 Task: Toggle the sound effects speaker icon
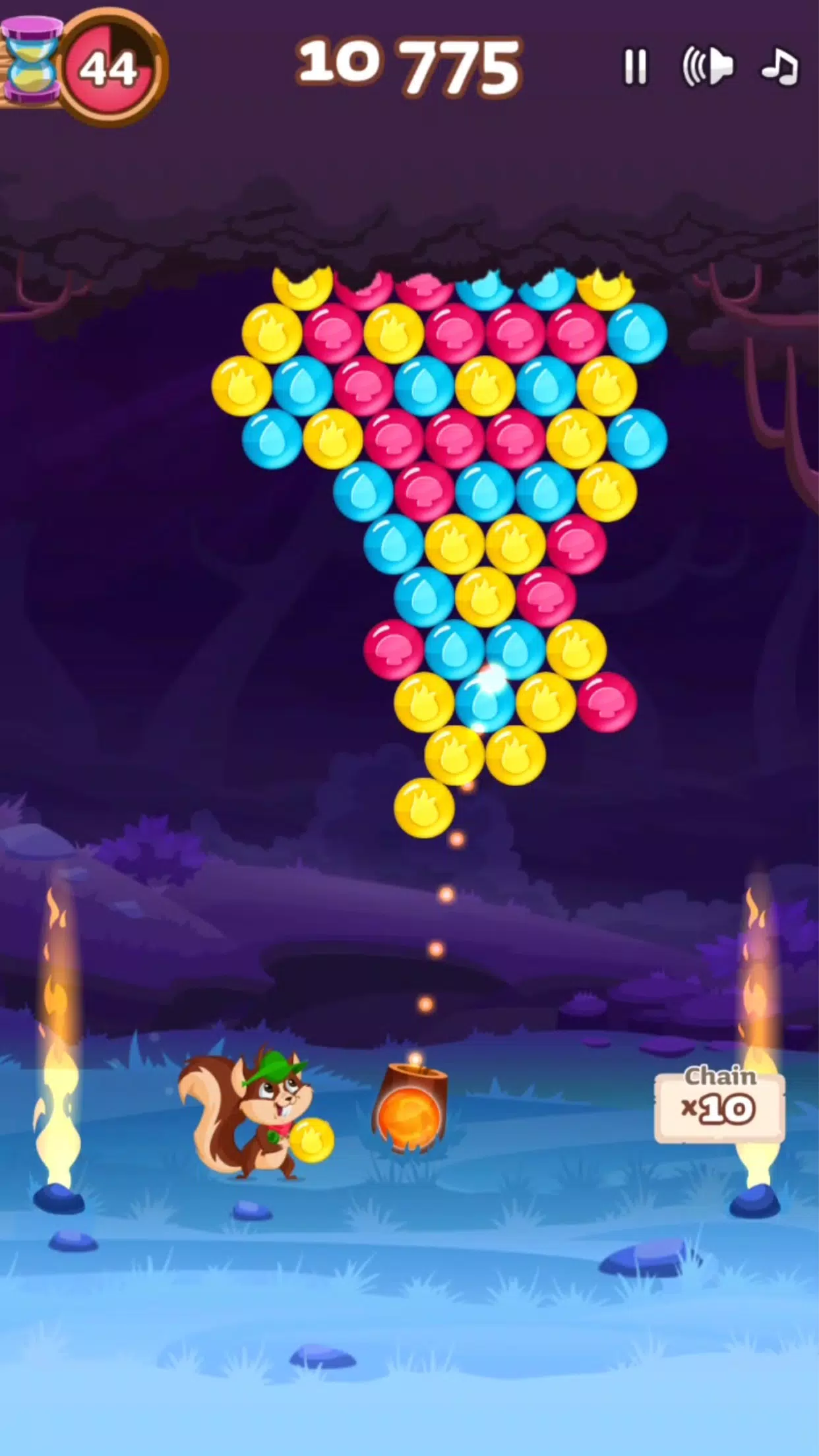pos(709,66)
